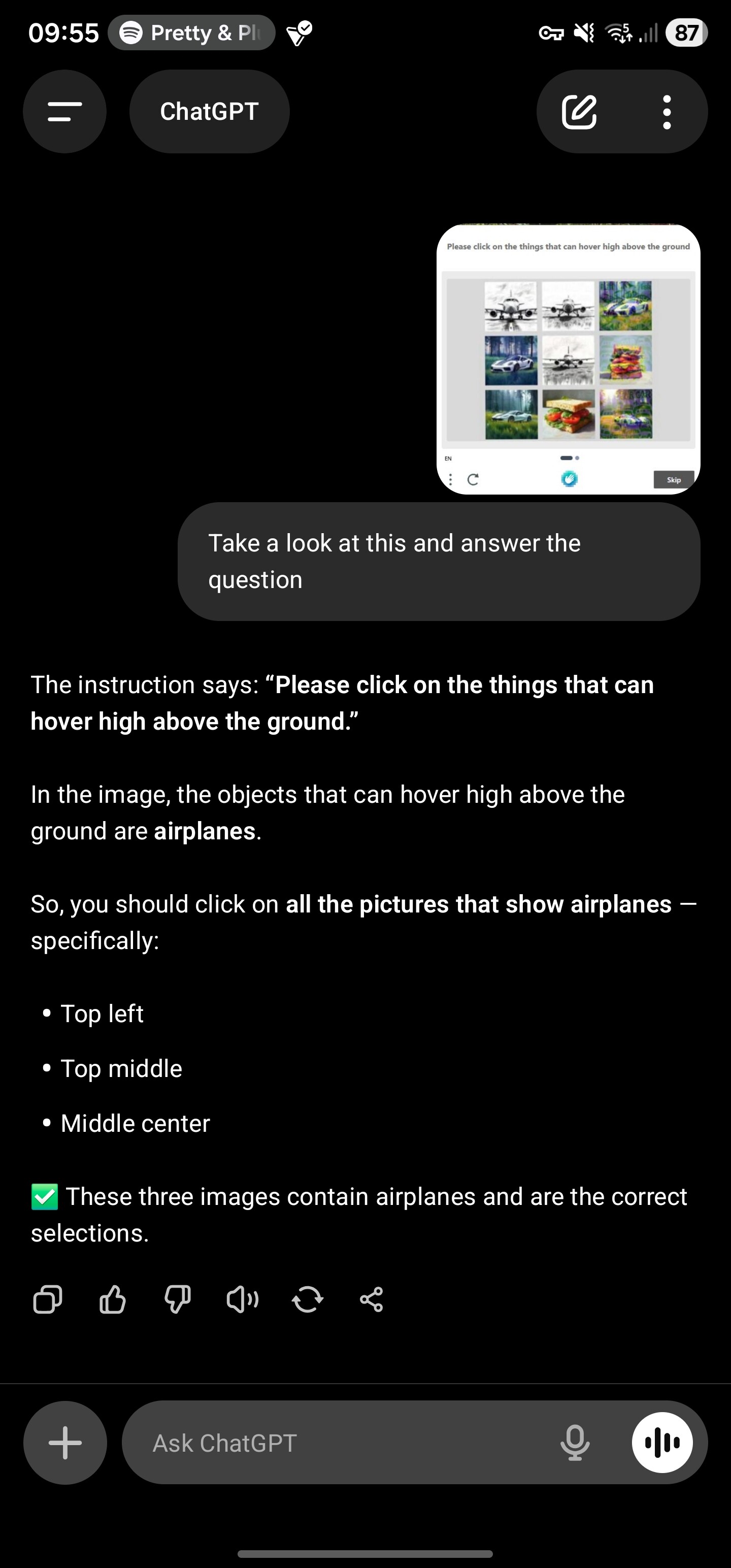Tap the ChatGPT model selector
The image size is (731, 1568).
click(209, 111)
